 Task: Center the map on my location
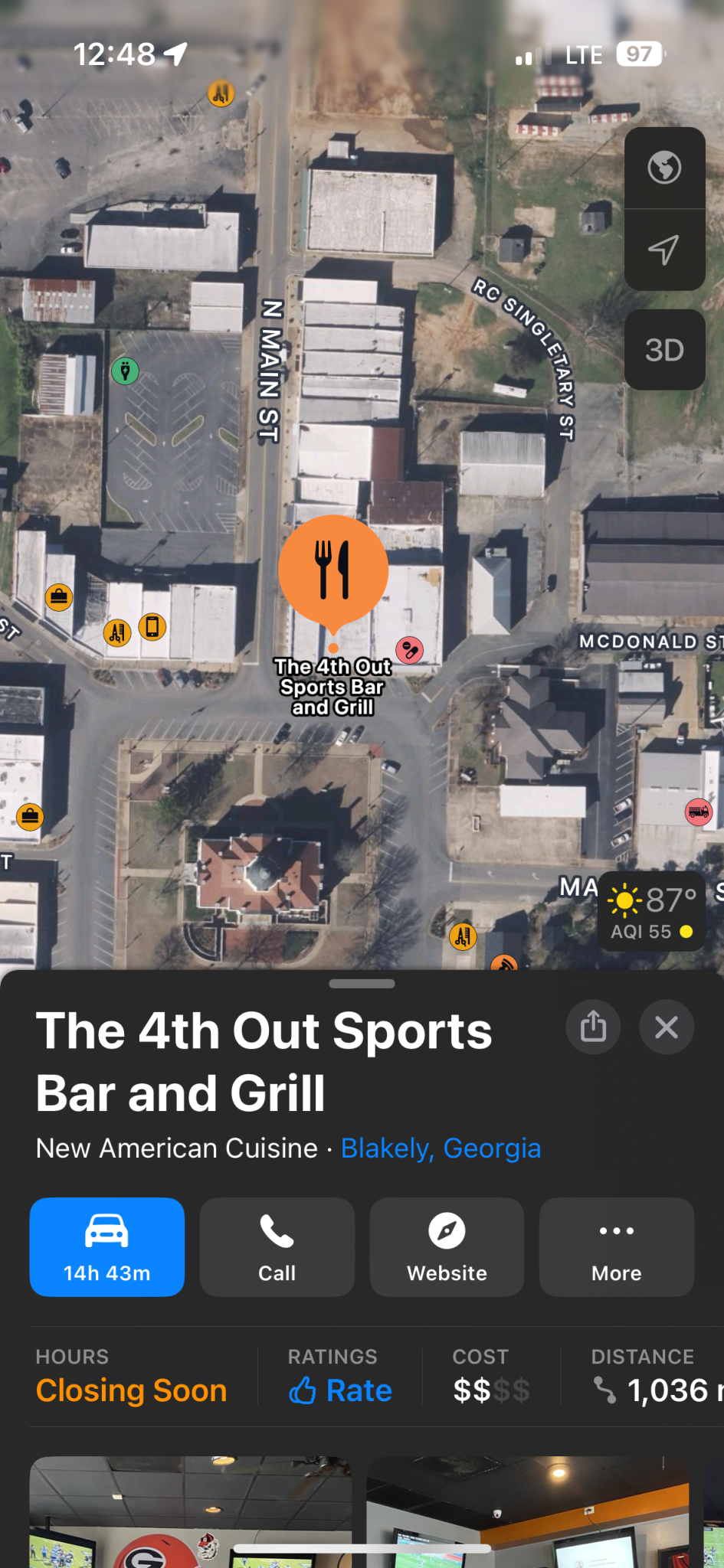point(664,250)
